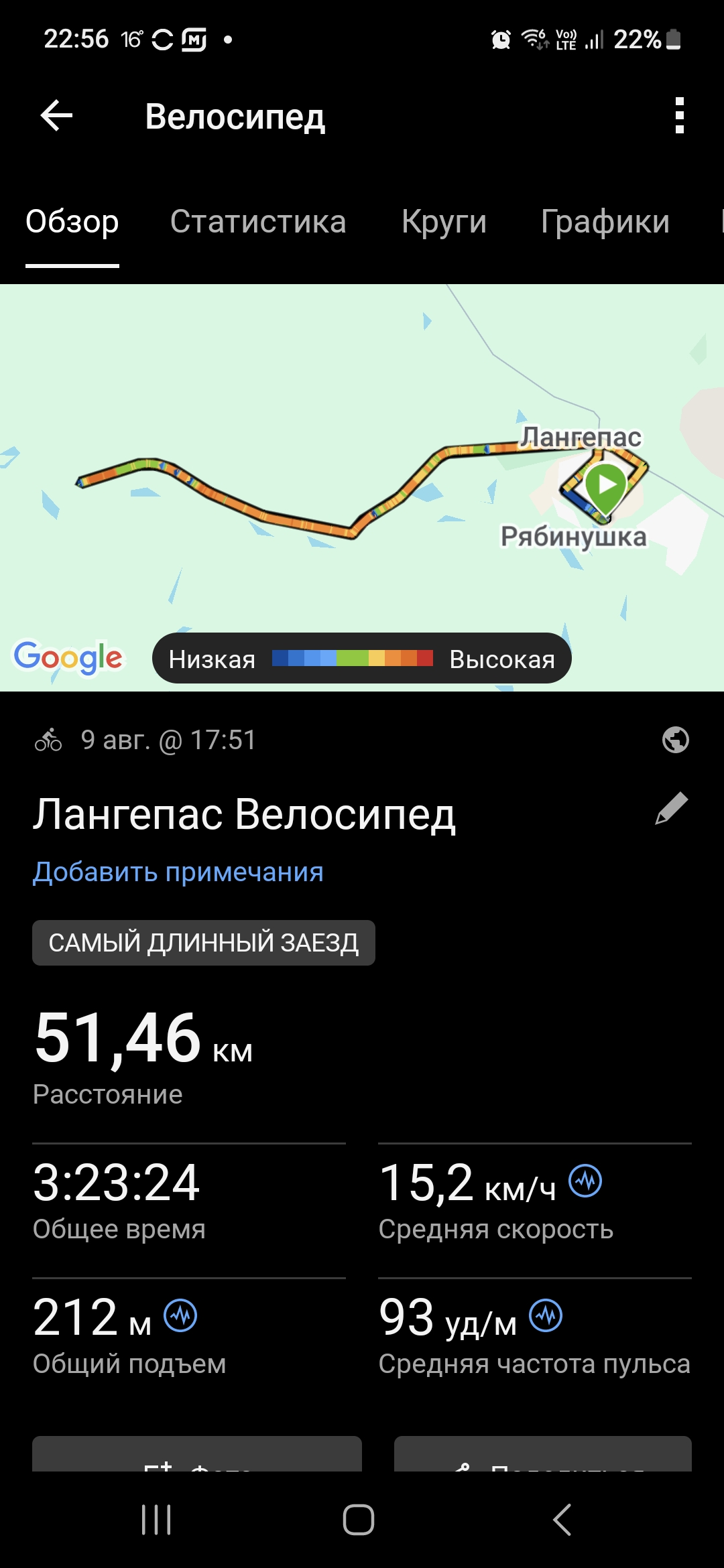Switch to the Статистика tab

[x=258, y=222]
